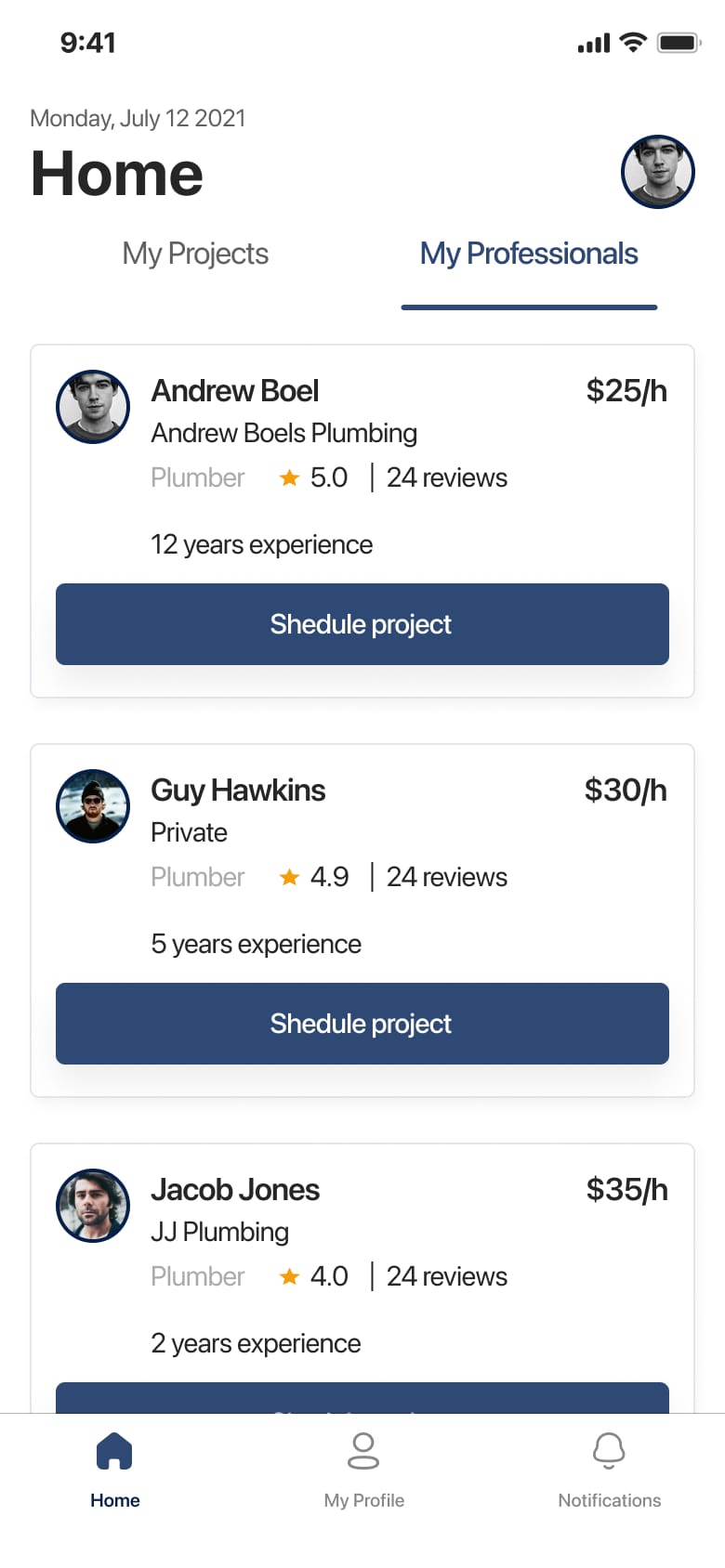Schedule a project with Andrew Boel
Screen dimensions: 725x1568
(362, 624)
